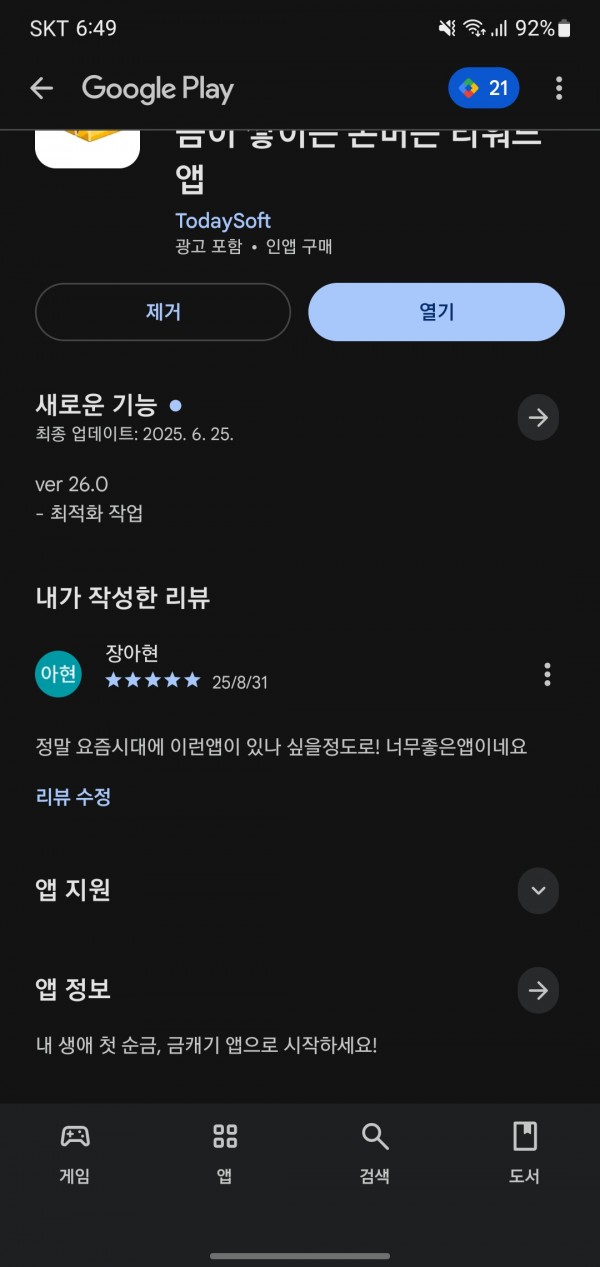This screenshot has height=1267, width=600.
Task: Switch to the 검색 tab
Action: click(x=375, y=1153)
